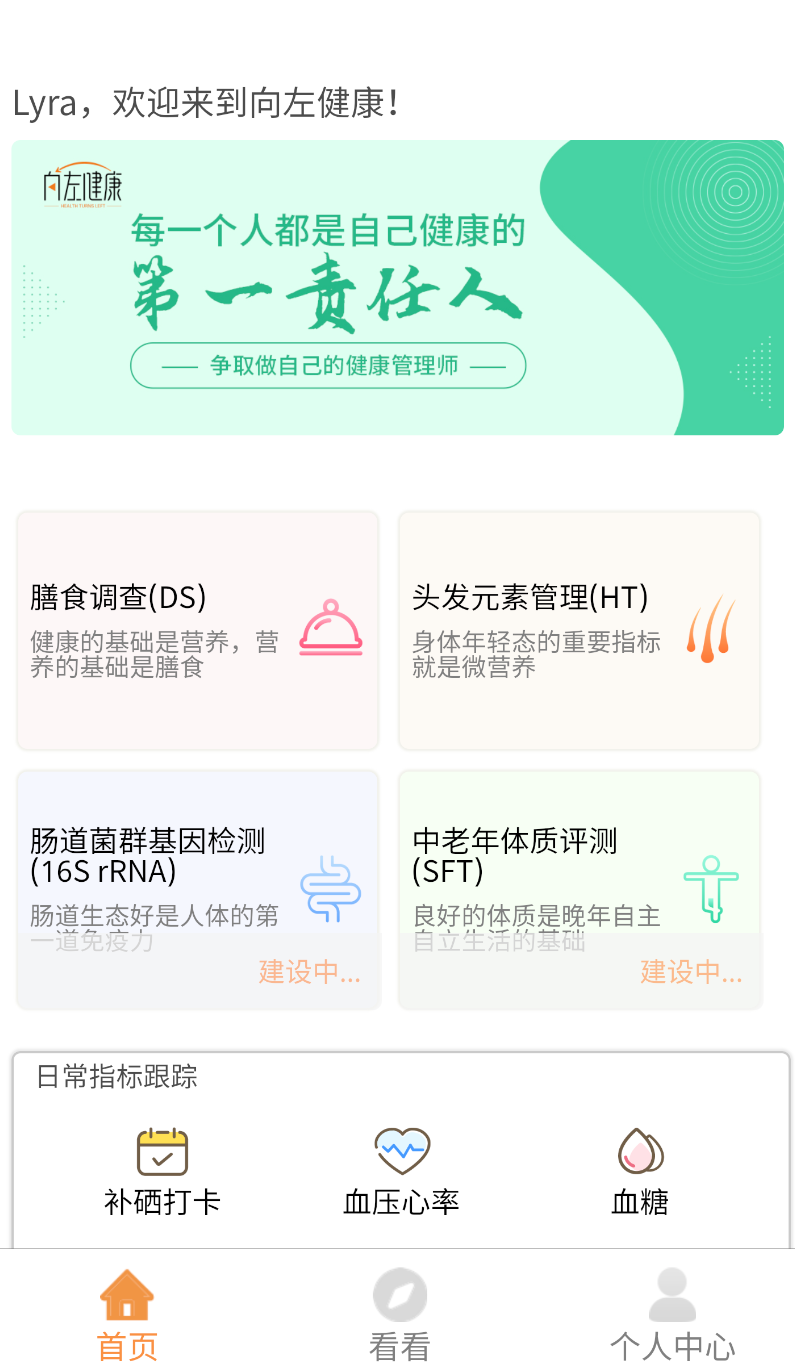Select the orange home icon in bottom navigation
Screen dimensions: 795x1370
(x=126, y=1293)
